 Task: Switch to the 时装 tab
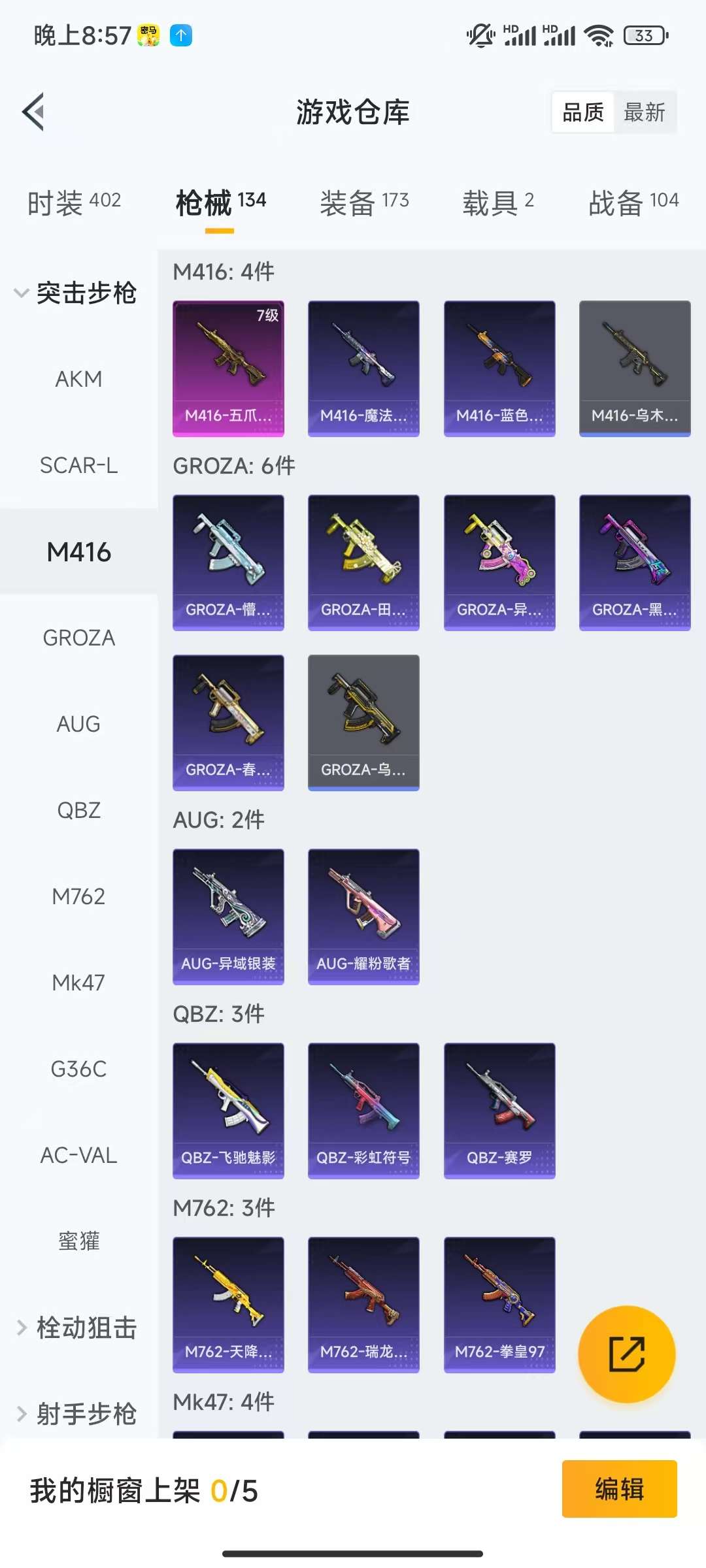click(74, 202)
